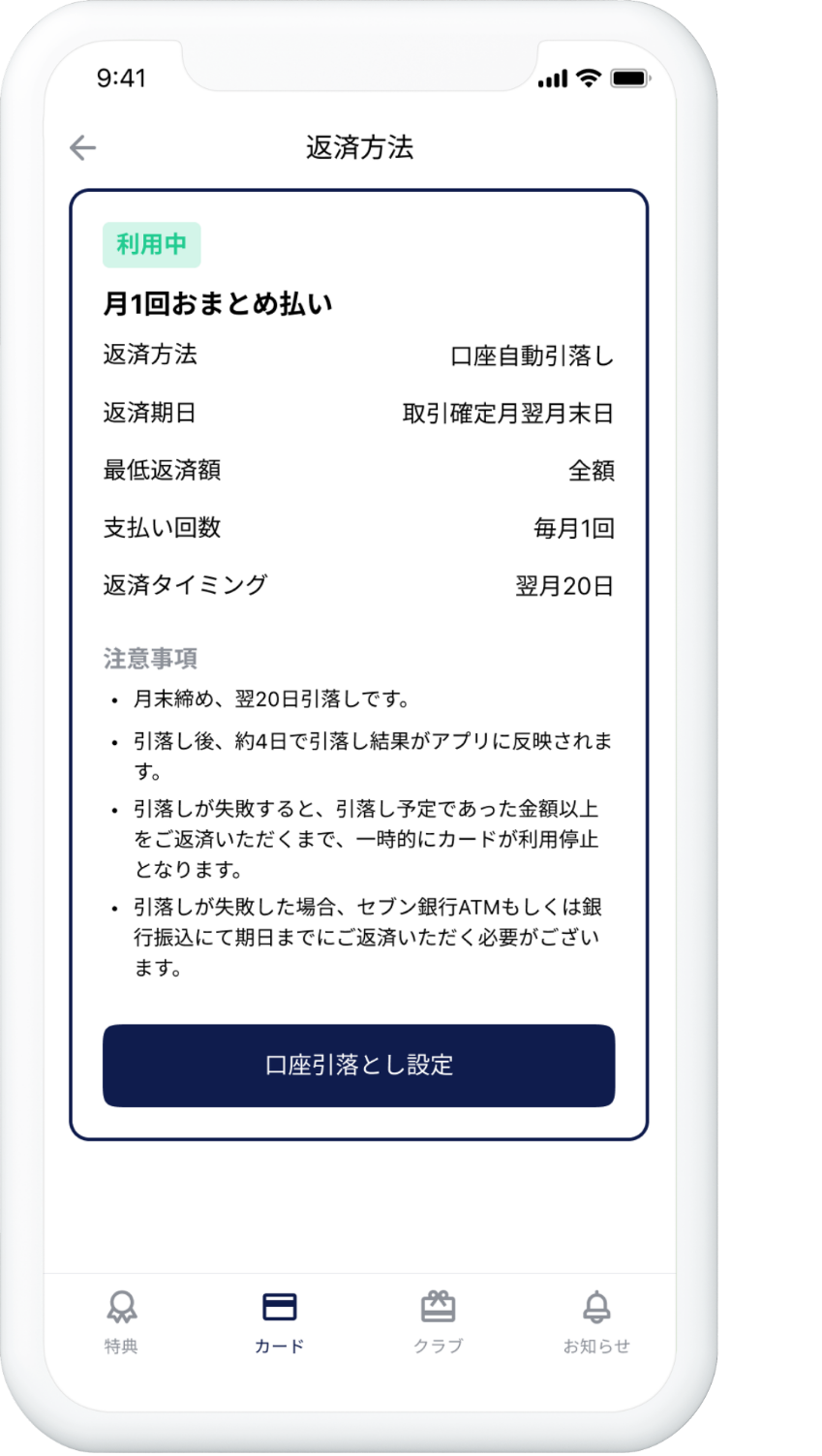822x1456 pixels.
Task: Tap the 口座引落とし設定 button
Action: pyautogui.click(x=358, y=1065)
